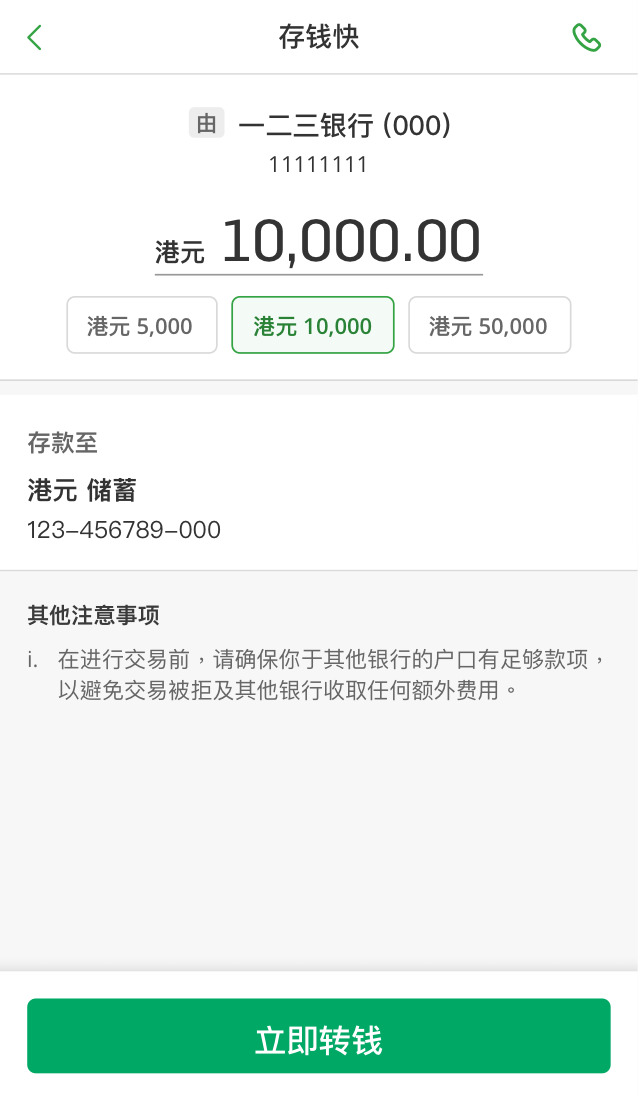
Task: Go back using the green arrow
Action: pyautogui.click(x=35, y=38)
